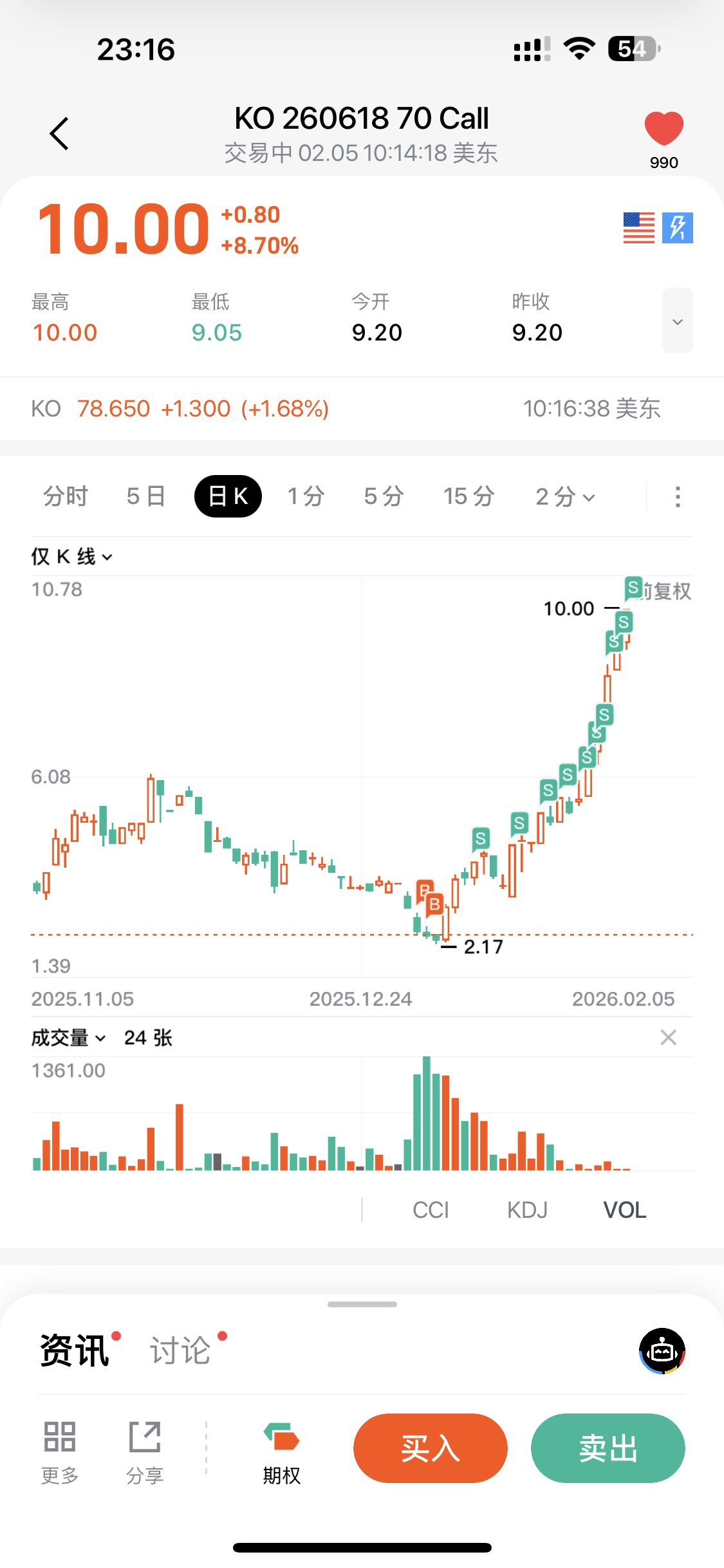This screenshot has height=1568, width=724.
Task: Close the volume indicator panel
Action: coord(668,1038)
